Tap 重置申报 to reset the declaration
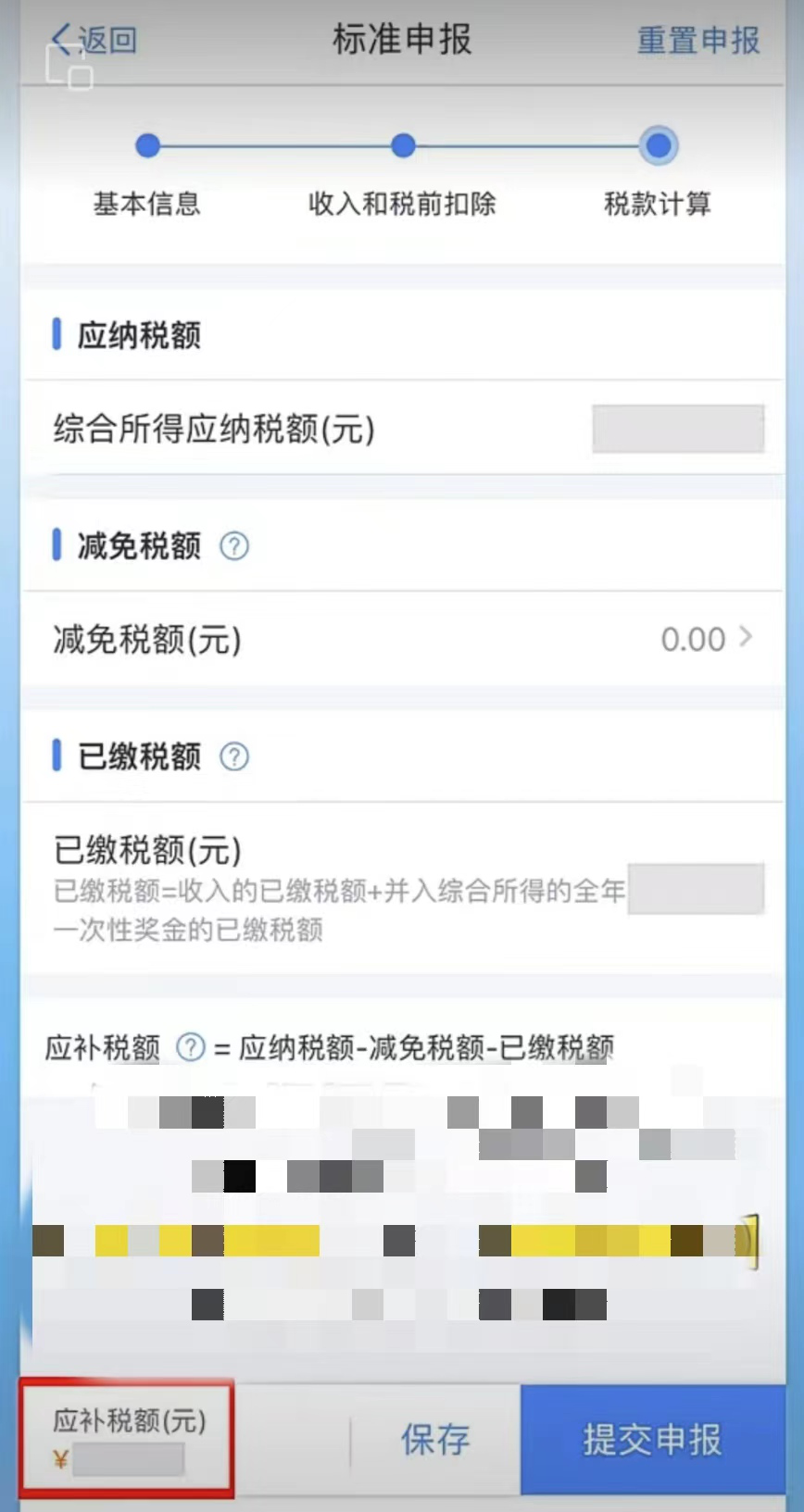804x1512 pixels. 697,40
